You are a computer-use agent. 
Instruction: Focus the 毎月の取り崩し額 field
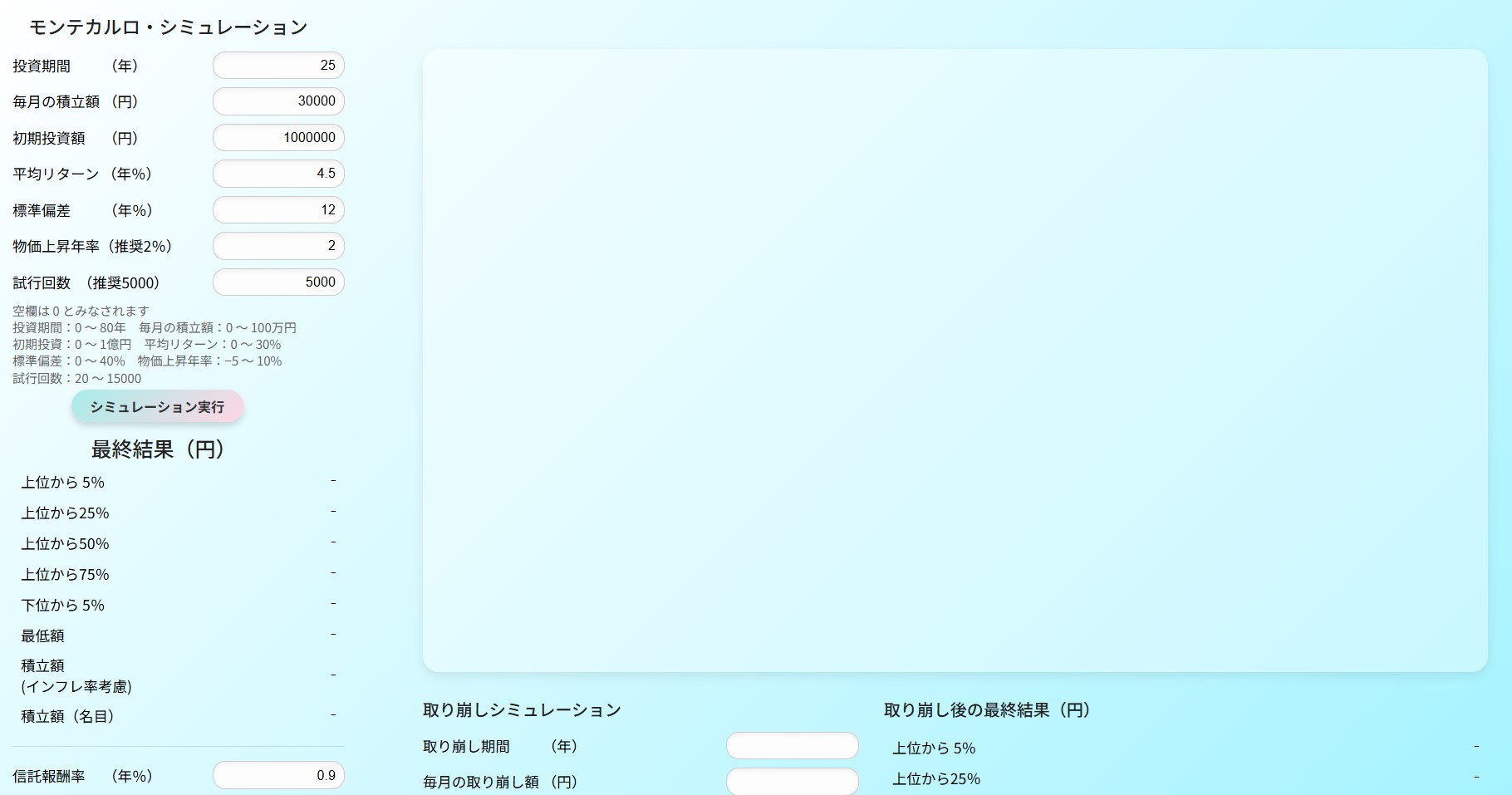click(792, 782)
